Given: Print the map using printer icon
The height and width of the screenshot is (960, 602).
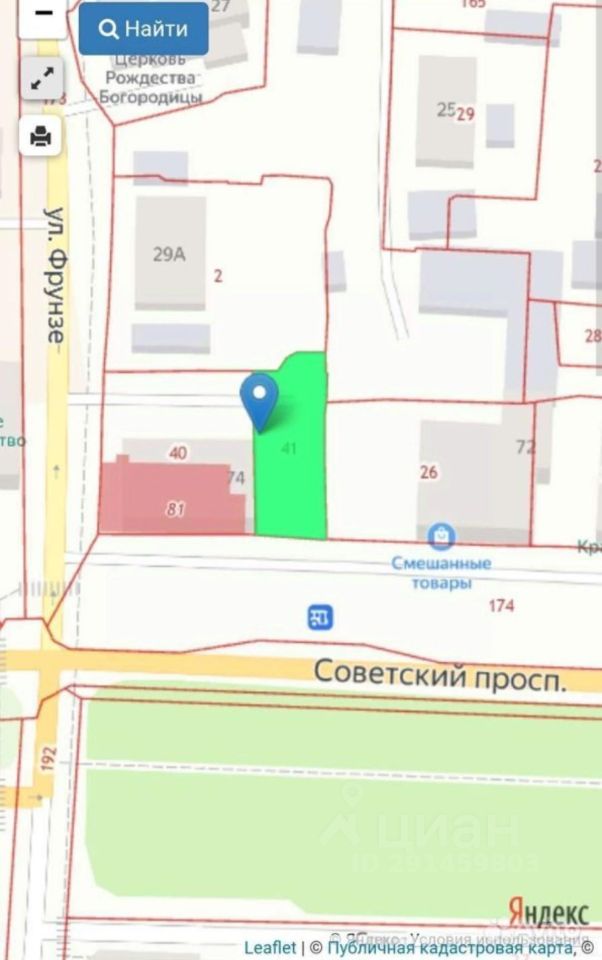Looking at the screenshot, I should (42, 136).
